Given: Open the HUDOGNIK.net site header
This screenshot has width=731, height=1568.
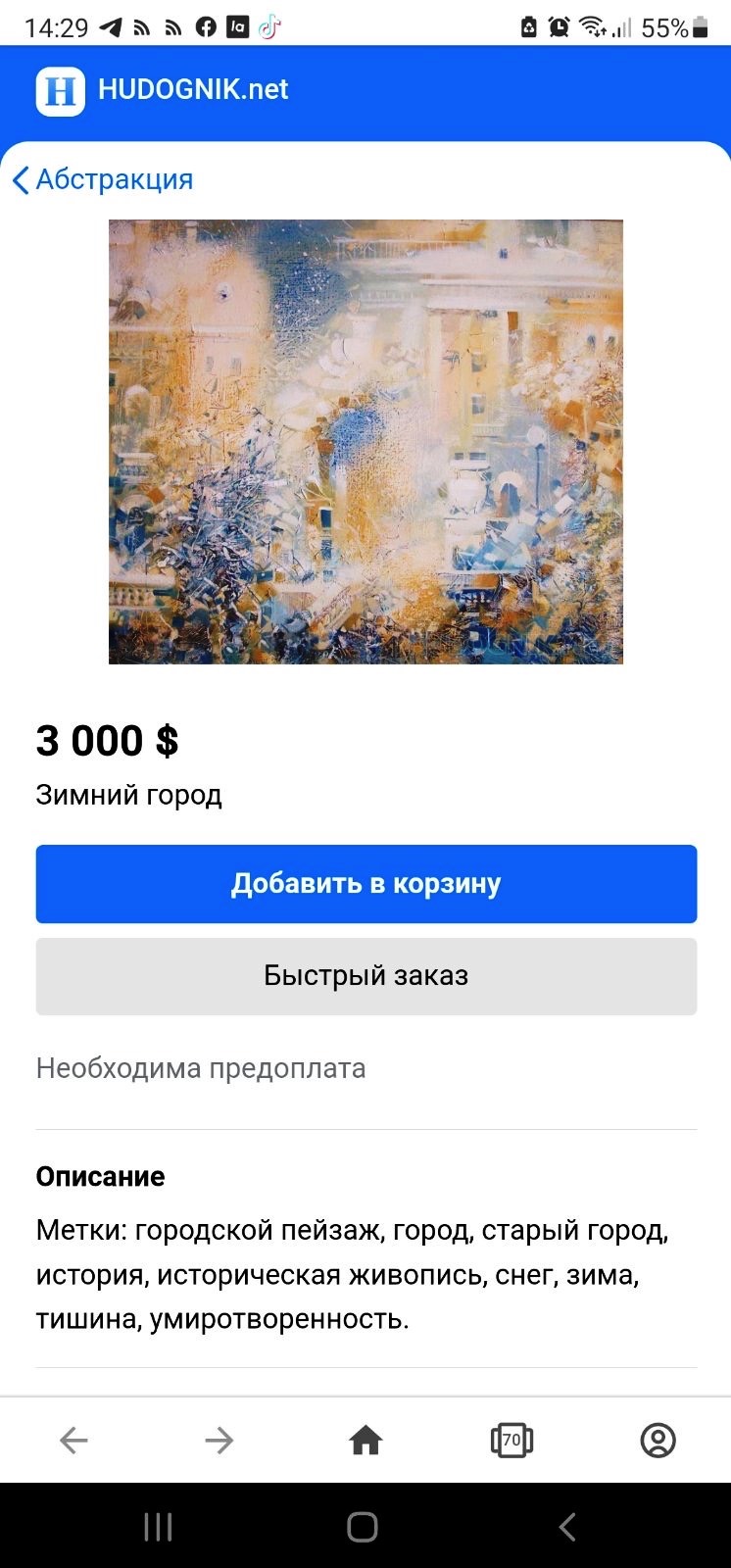Looking at the screenshot, I should pos(163,90).
